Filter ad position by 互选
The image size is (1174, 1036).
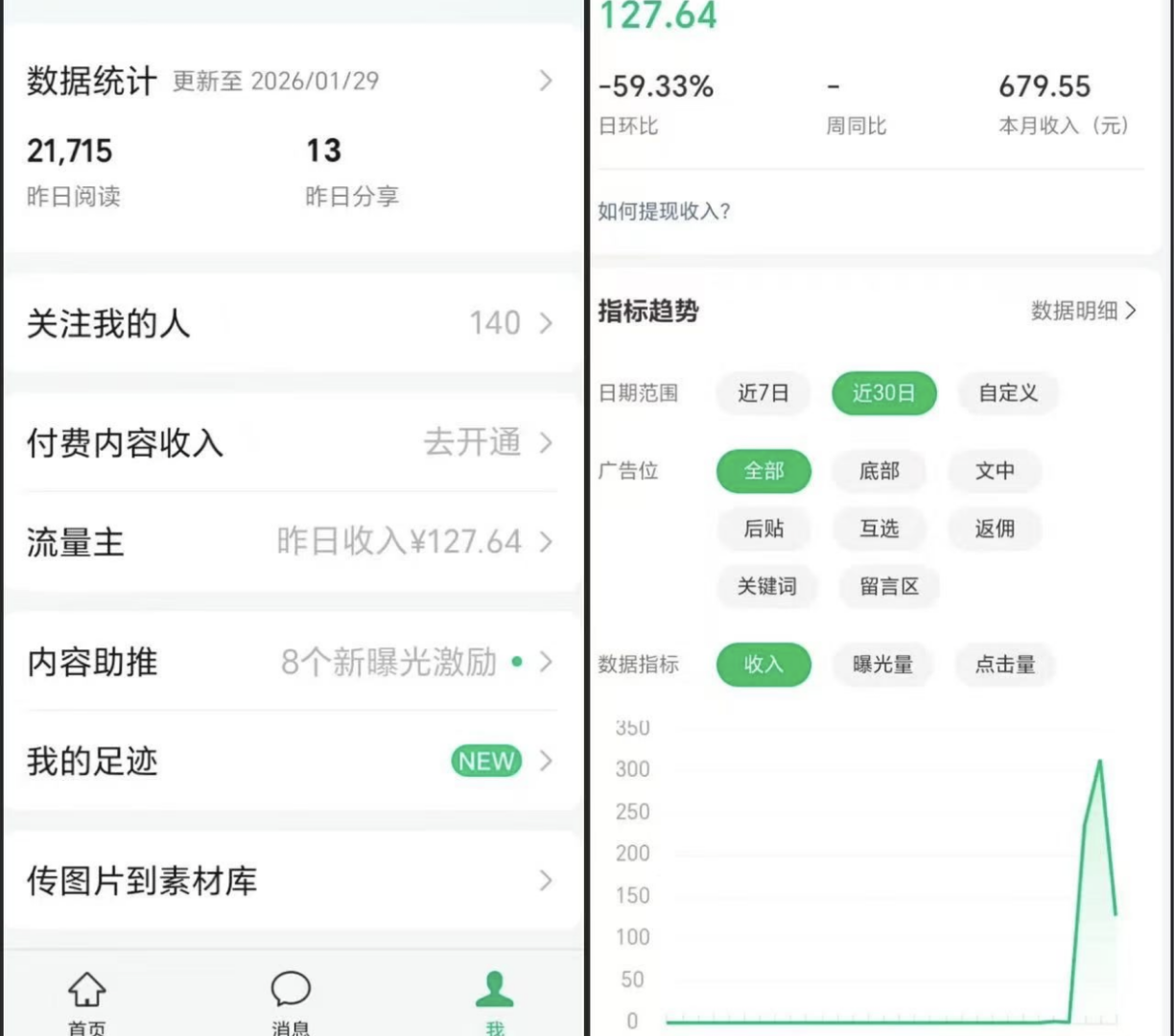click(x=879, y=529)
